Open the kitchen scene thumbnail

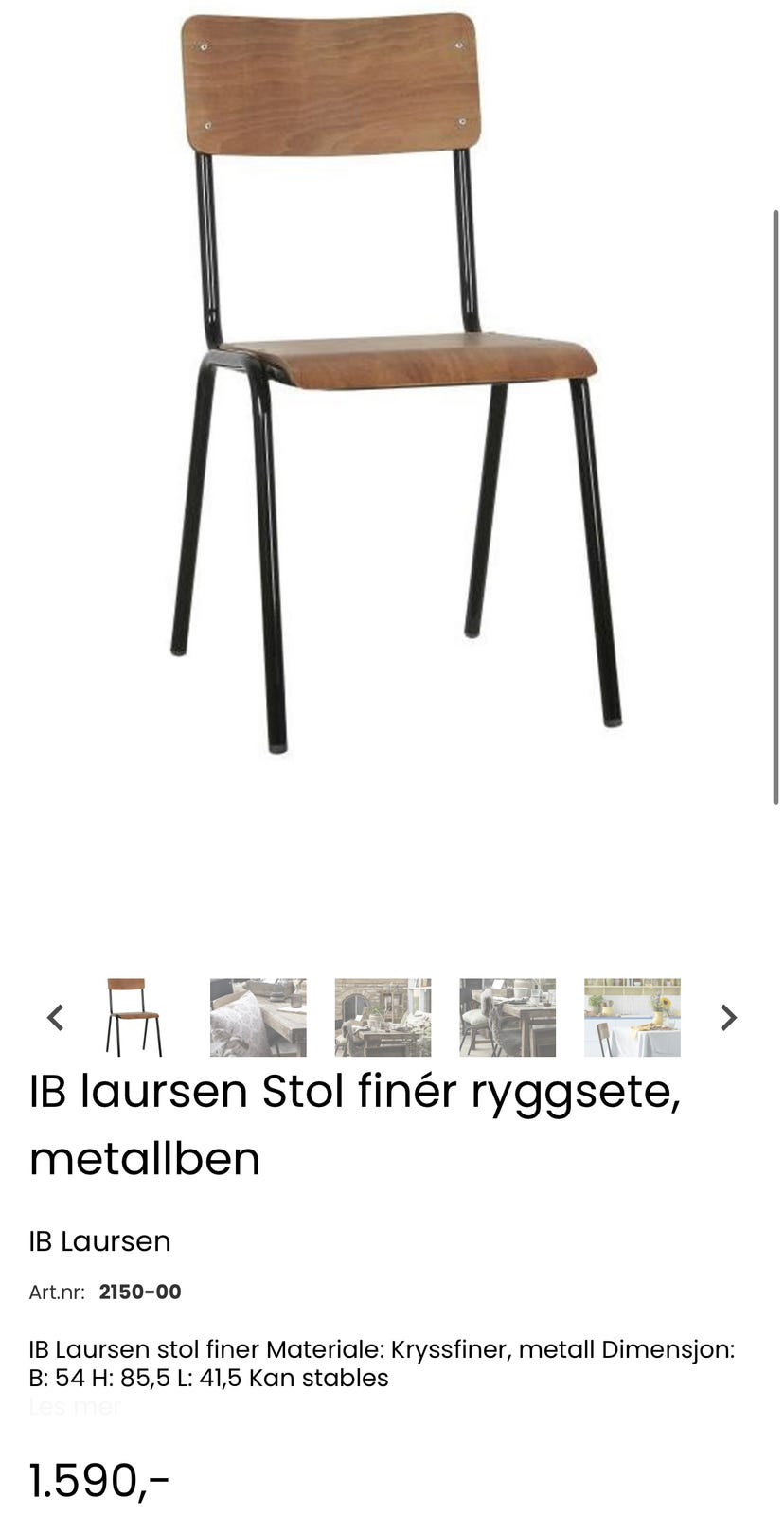point(632,1016)
